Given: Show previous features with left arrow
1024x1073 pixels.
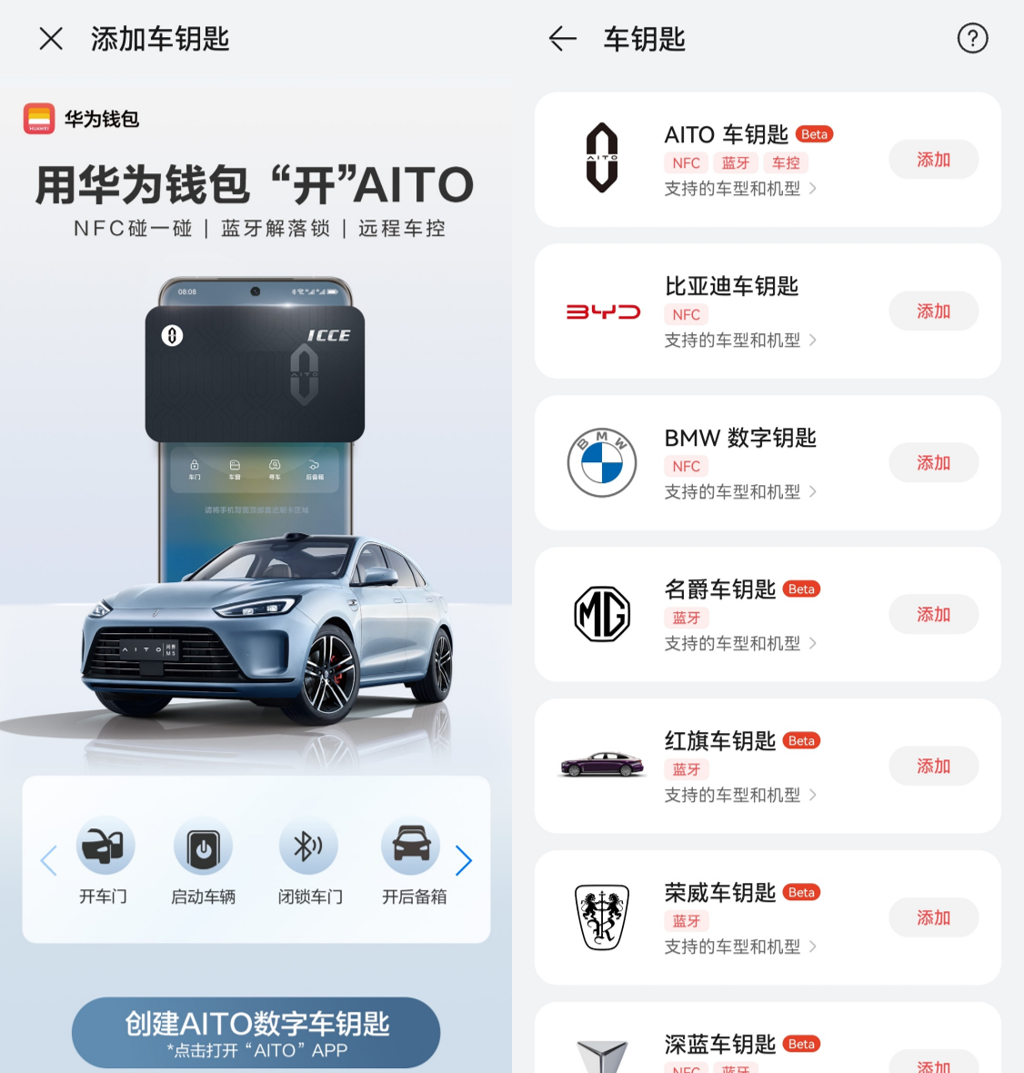Looking at the screenshot, I should coord(48,860).
